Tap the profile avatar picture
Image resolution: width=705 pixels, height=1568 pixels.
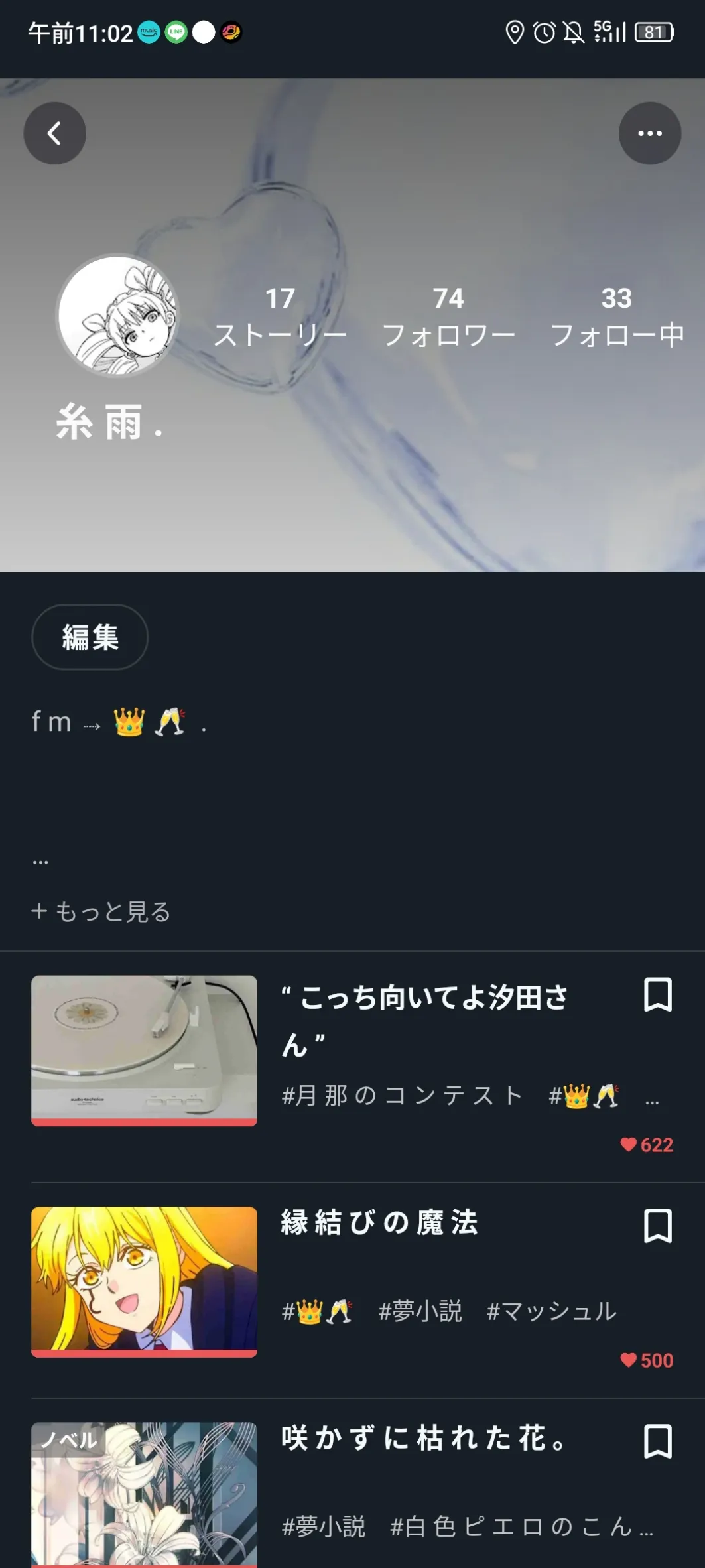(117, 316)
